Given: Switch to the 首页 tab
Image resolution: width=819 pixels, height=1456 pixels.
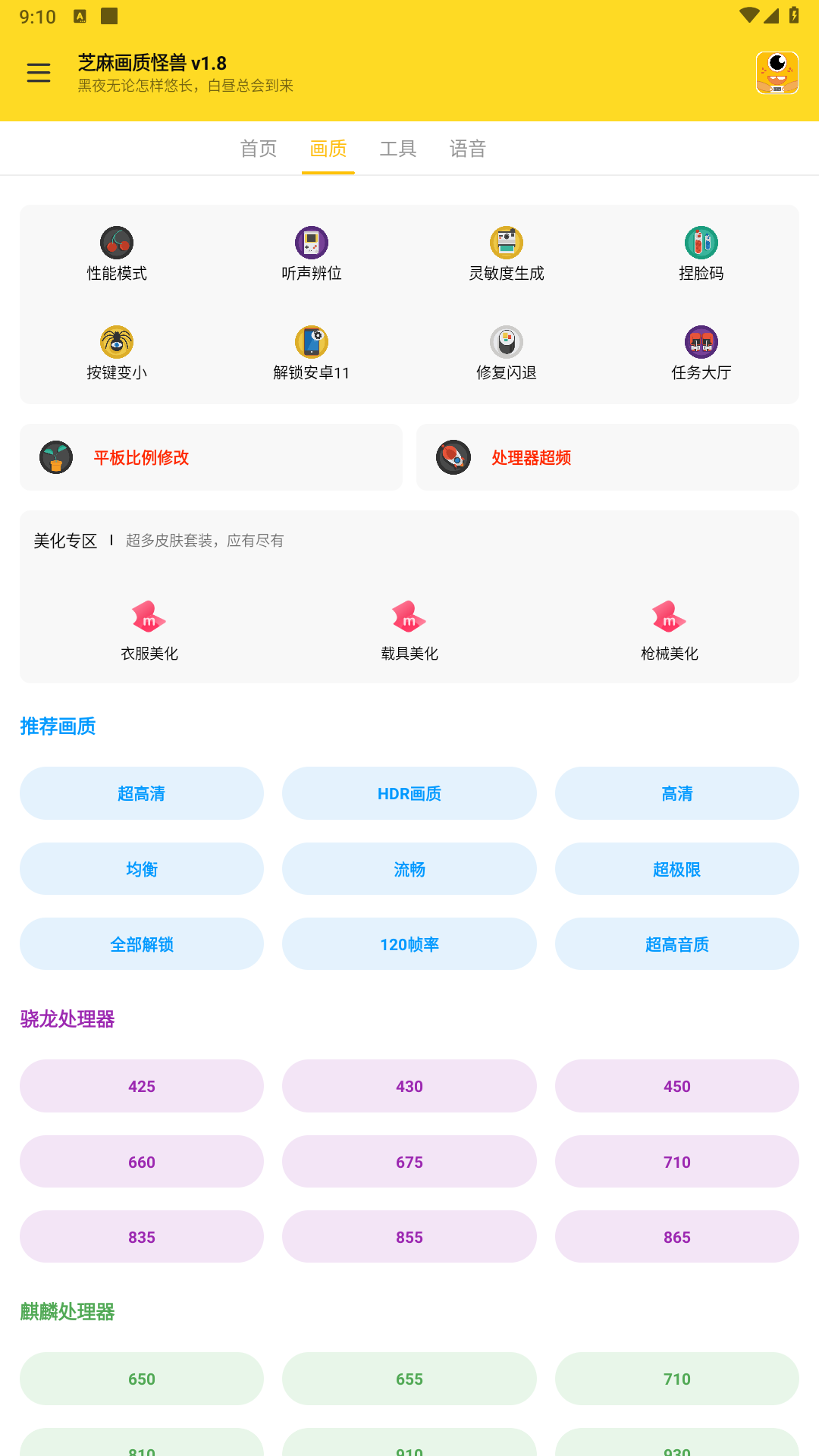Looking at the screenshot, I should click(x=259, y=149).
